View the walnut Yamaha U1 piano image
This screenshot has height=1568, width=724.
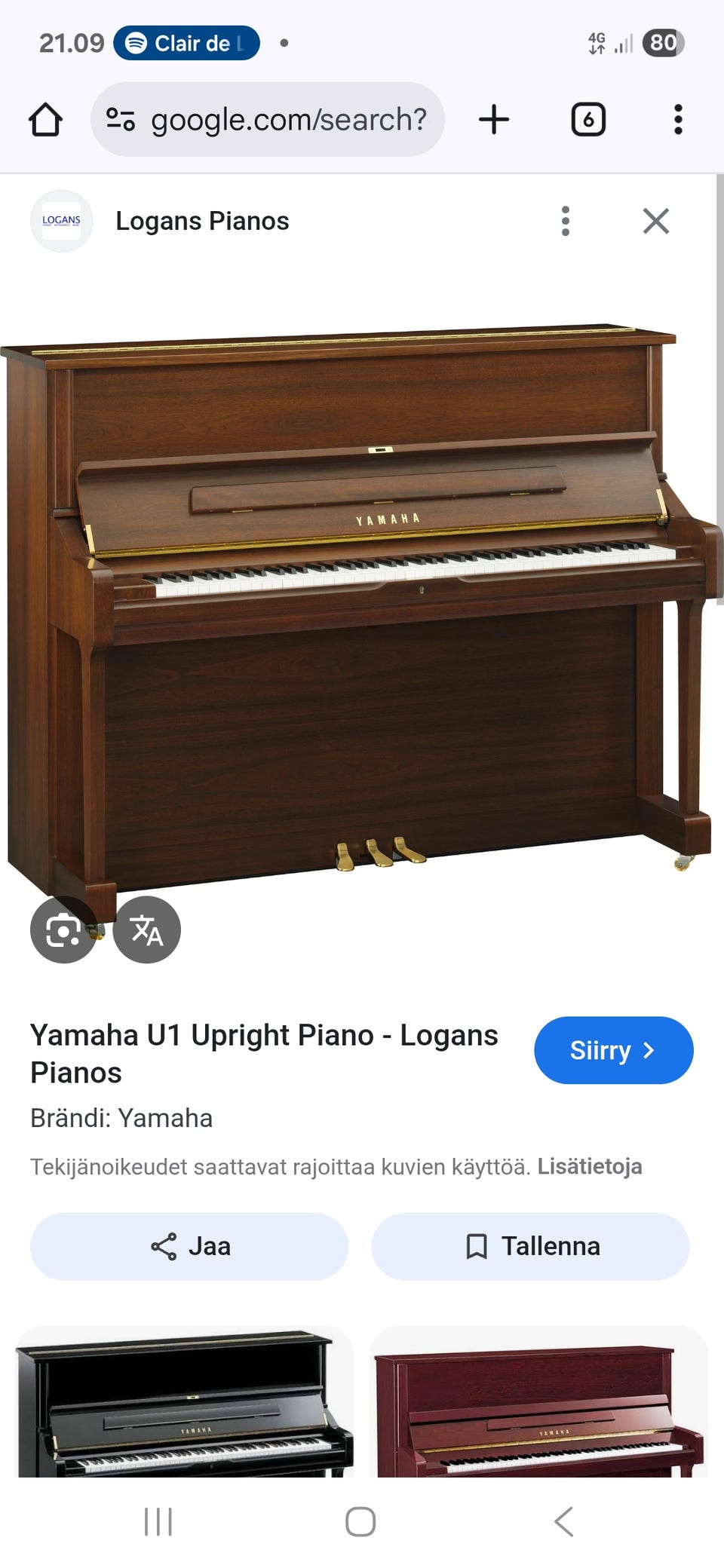[x=362, y=603]
